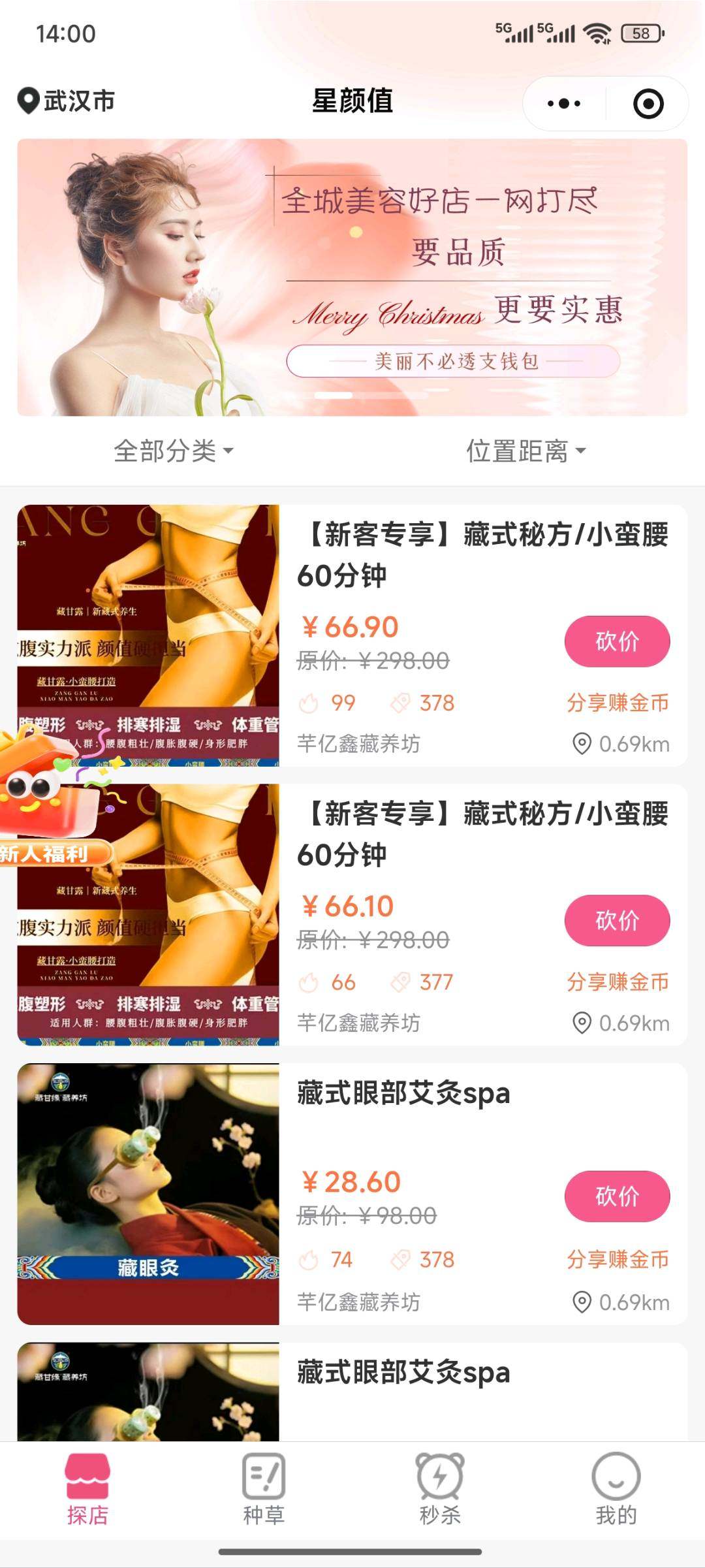Tap 砍价 on the ¥66.90 小蛮腰 deal
Screen dimensions: 705x1568
(617, 641)
